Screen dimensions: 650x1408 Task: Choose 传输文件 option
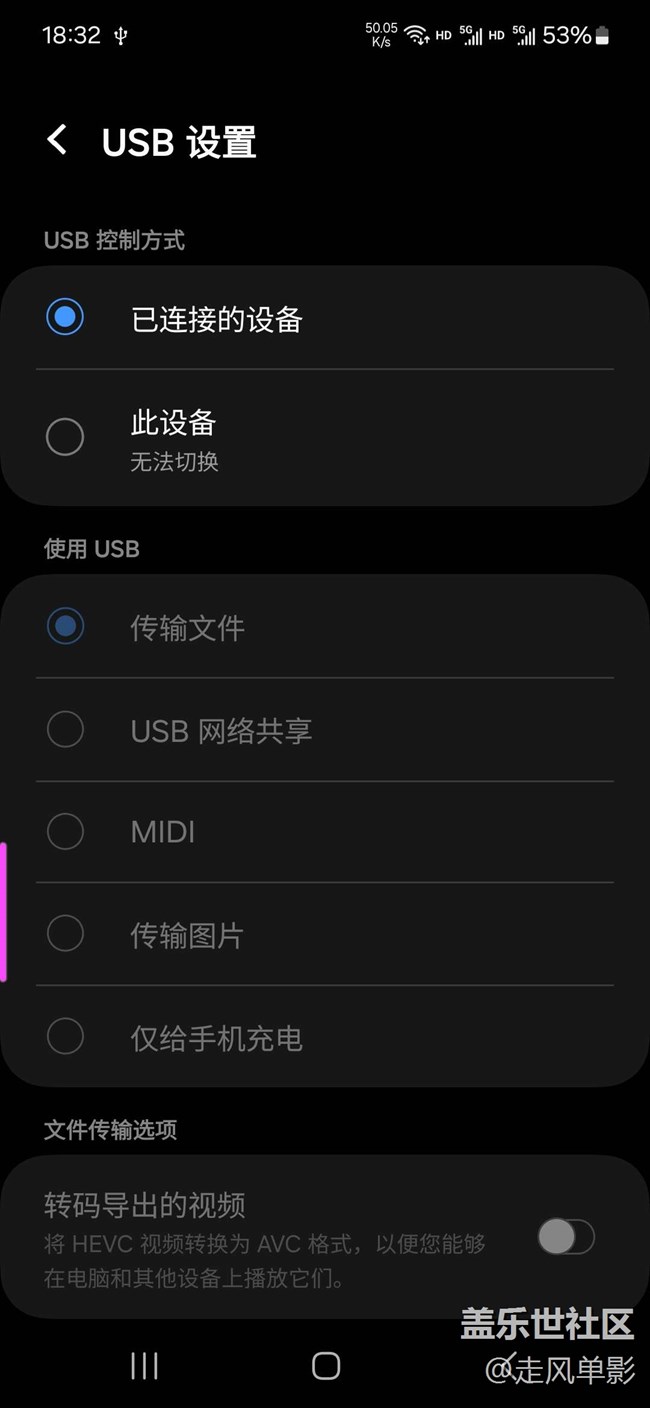325,627
